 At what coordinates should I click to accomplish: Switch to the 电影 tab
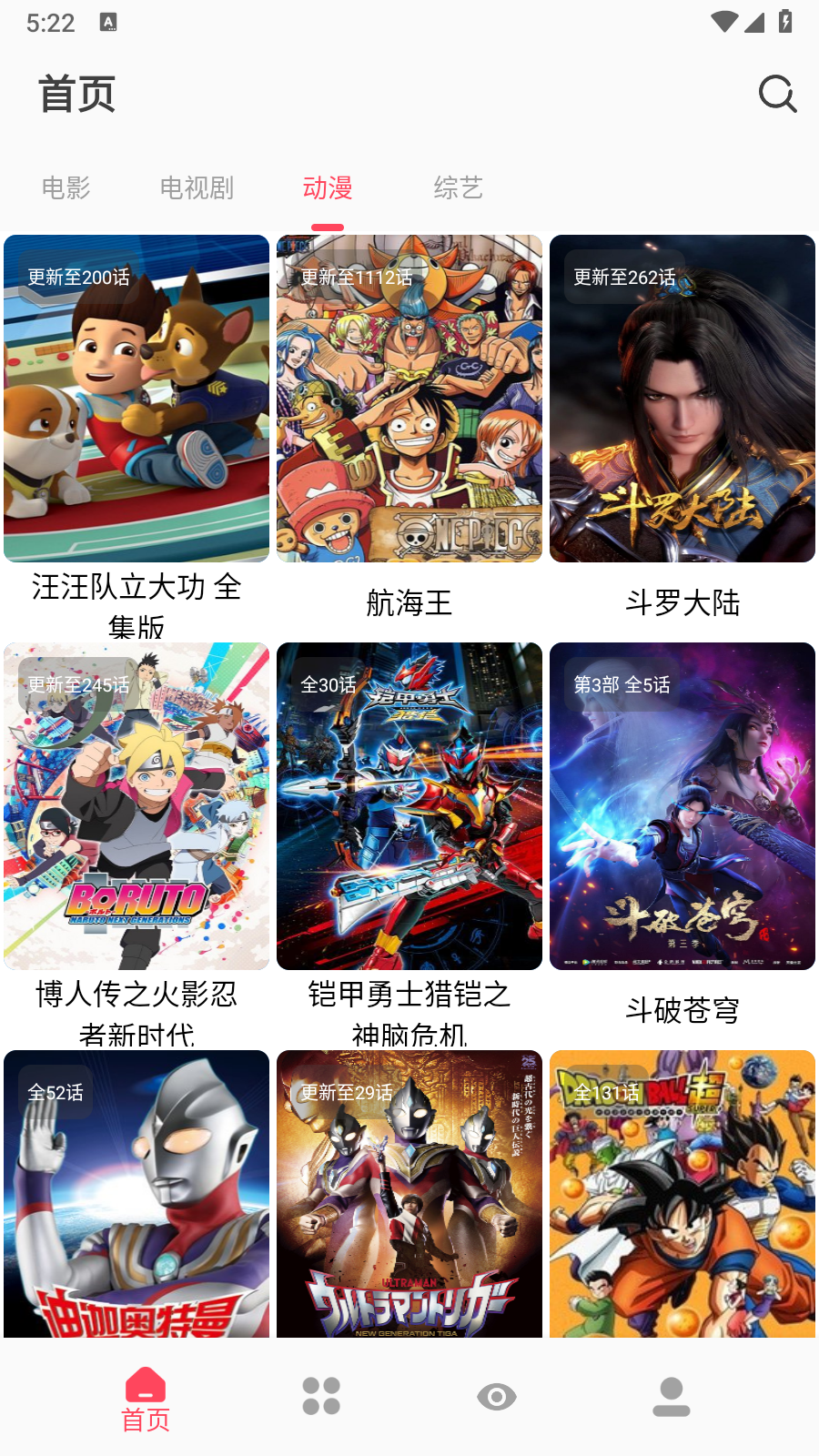click(66, 188)
